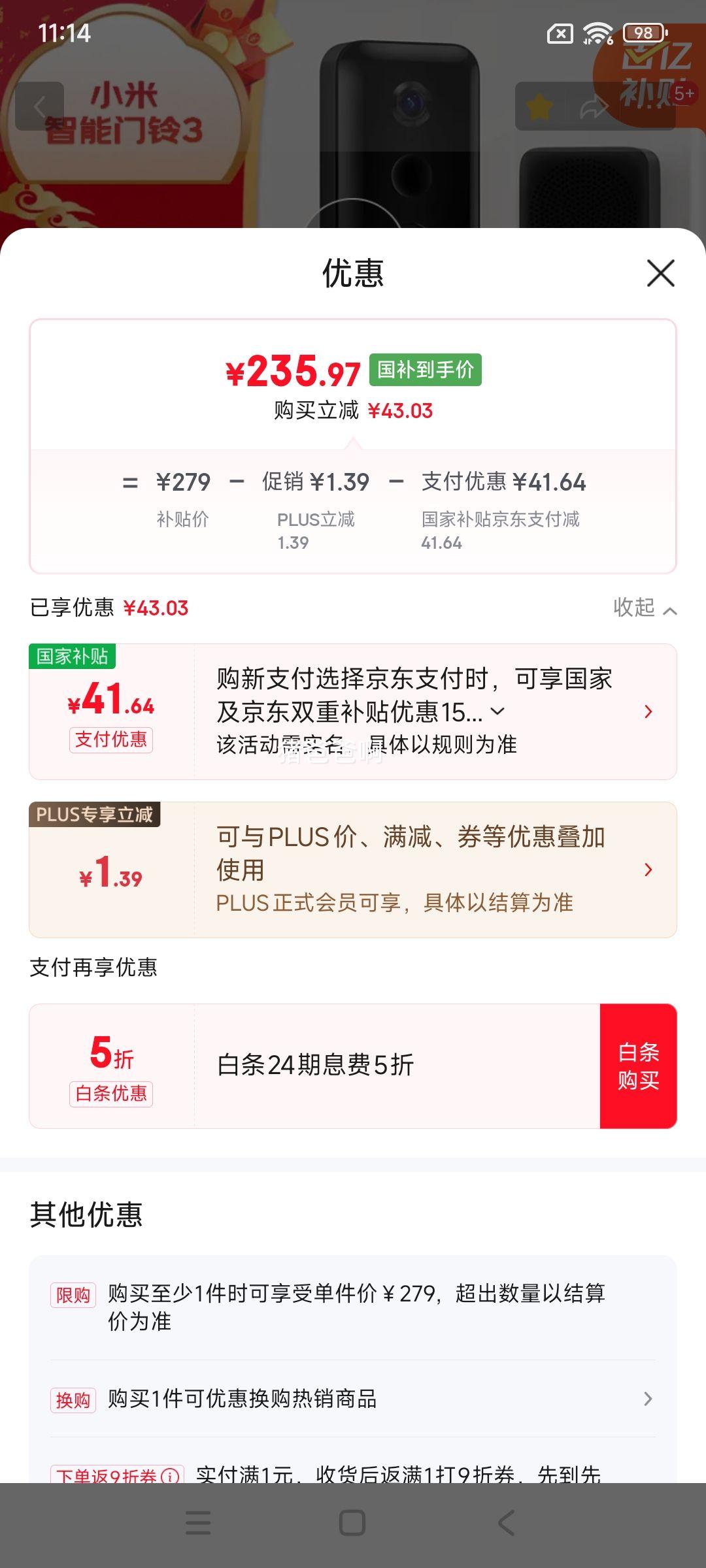Open 国家补贴 details with the right chevron
This screenshot has width=706, height=1568.
pyautogui.click(x=648, y=710)
